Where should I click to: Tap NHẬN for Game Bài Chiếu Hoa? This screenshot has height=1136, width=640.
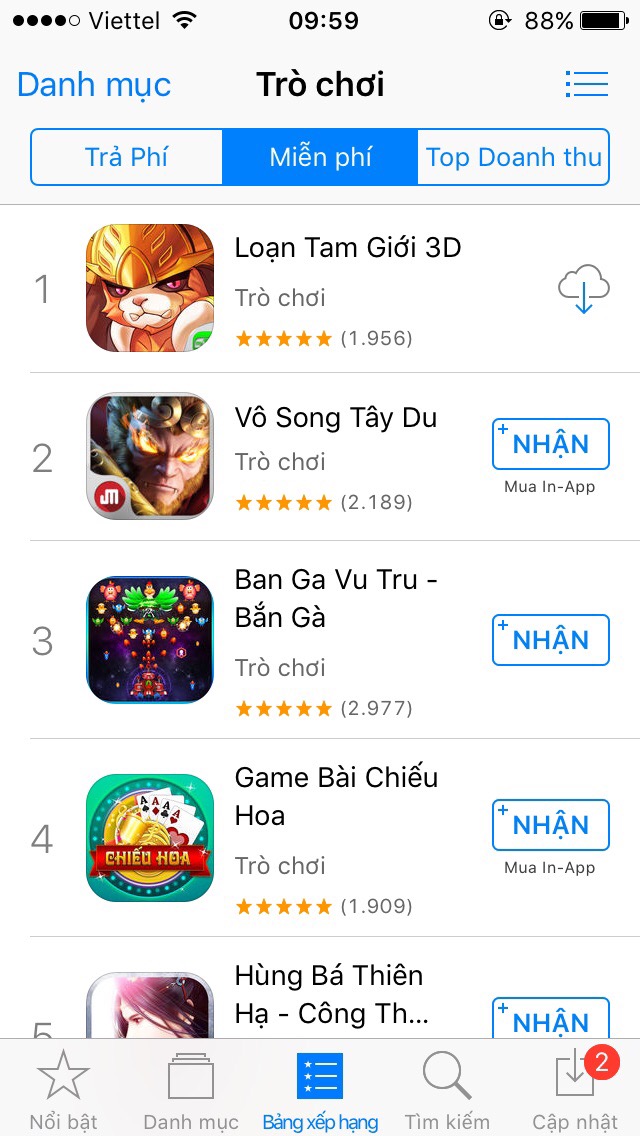[551, 824]
